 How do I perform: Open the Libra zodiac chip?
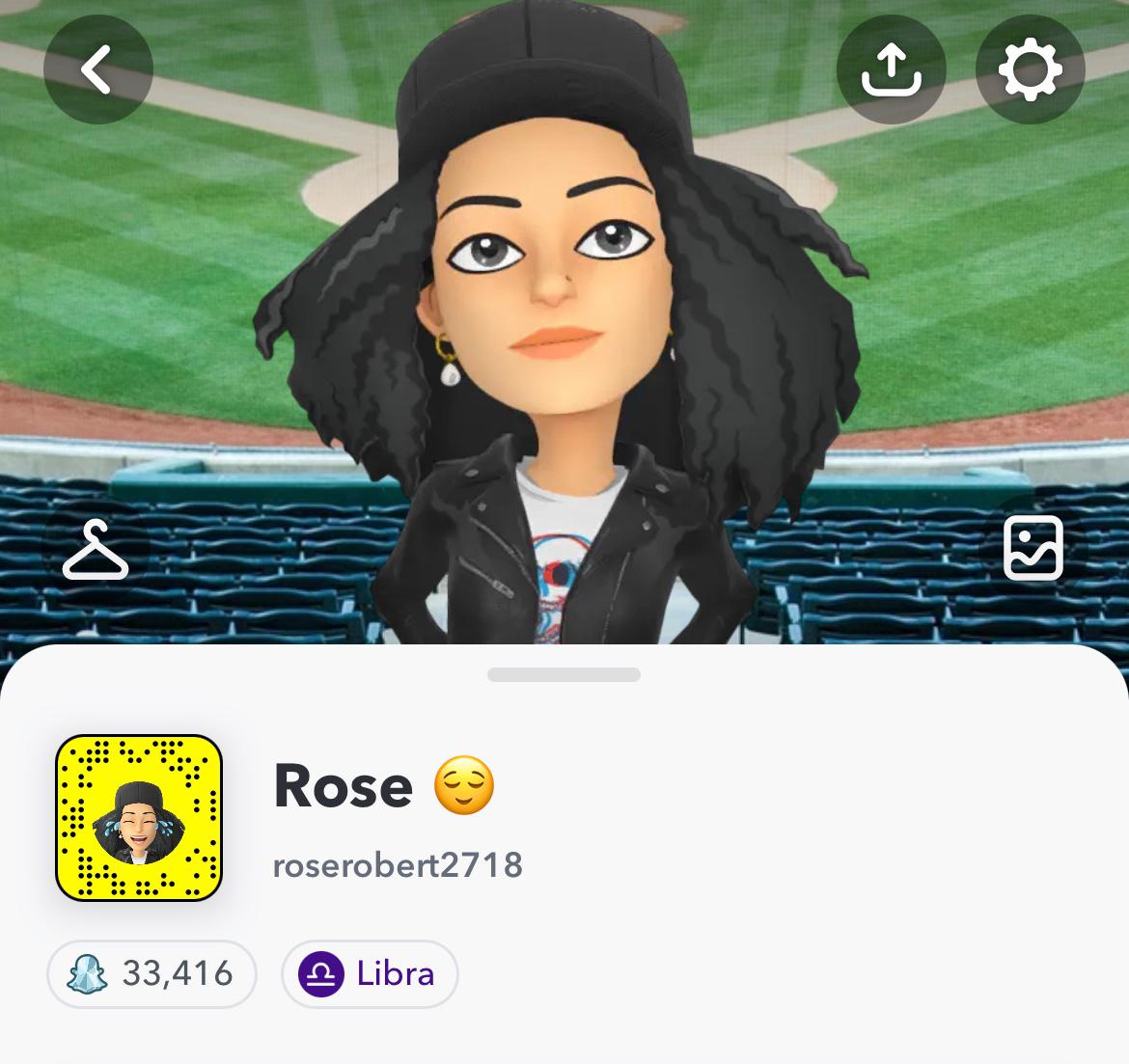coord(369,973)
